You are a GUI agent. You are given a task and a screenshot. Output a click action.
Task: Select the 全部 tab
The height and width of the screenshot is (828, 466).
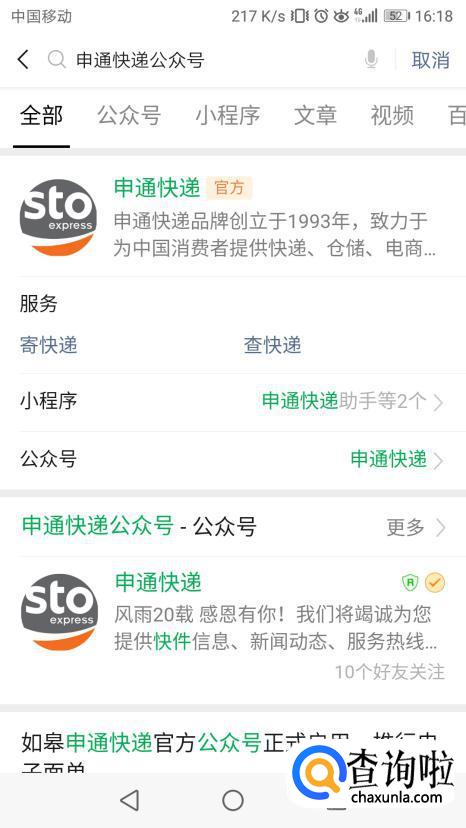[x=41, y=115]
